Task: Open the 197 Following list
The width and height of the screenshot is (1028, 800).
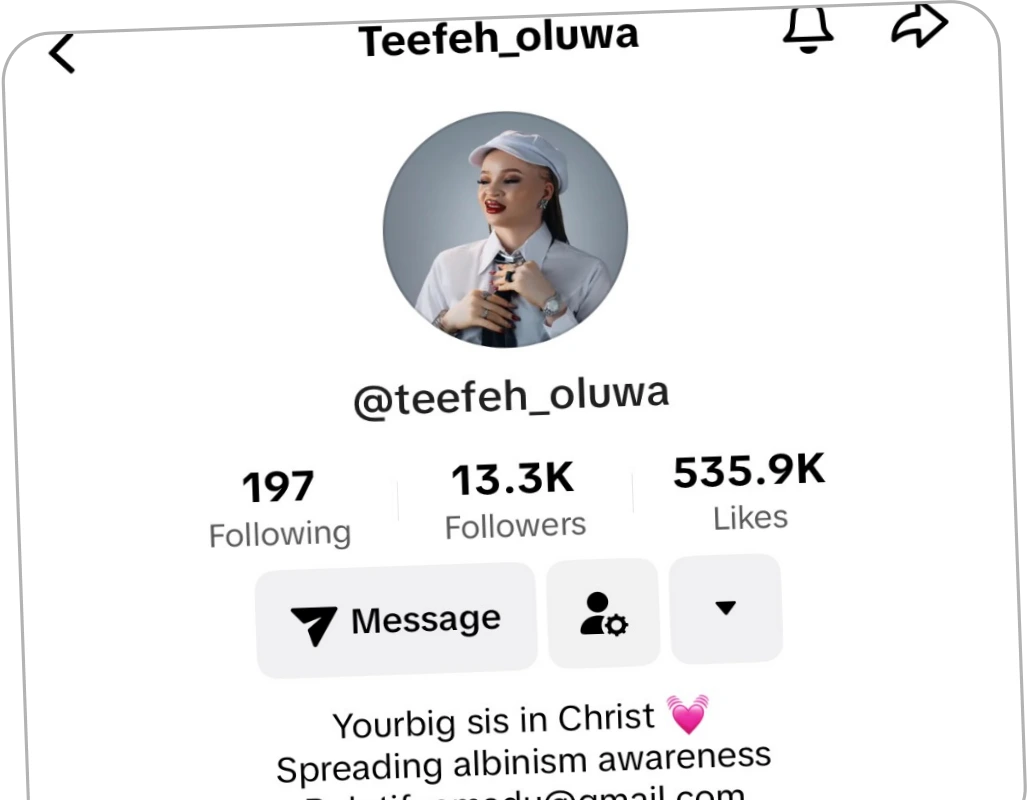Action: pyautogui.click(x=279, y=509)
